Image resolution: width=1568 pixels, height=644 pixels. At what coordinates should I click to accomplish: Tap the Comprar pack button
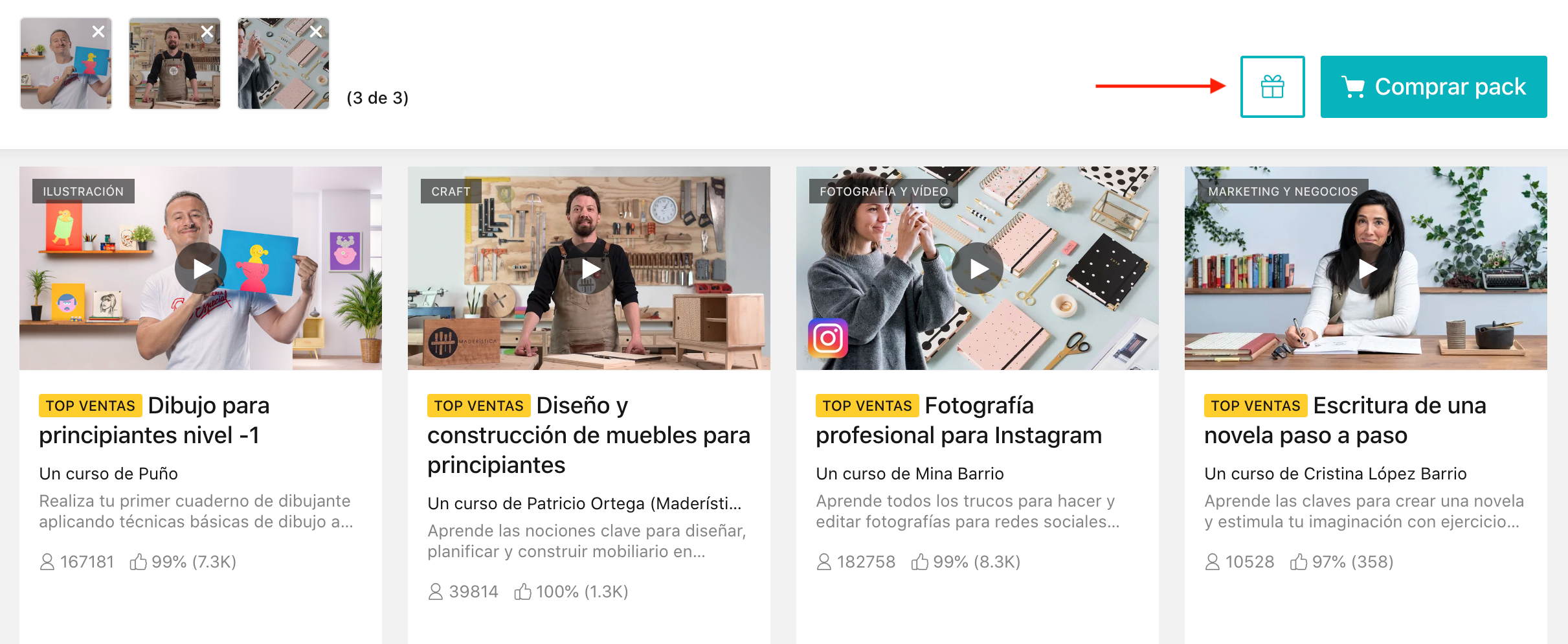point(1433,87)
